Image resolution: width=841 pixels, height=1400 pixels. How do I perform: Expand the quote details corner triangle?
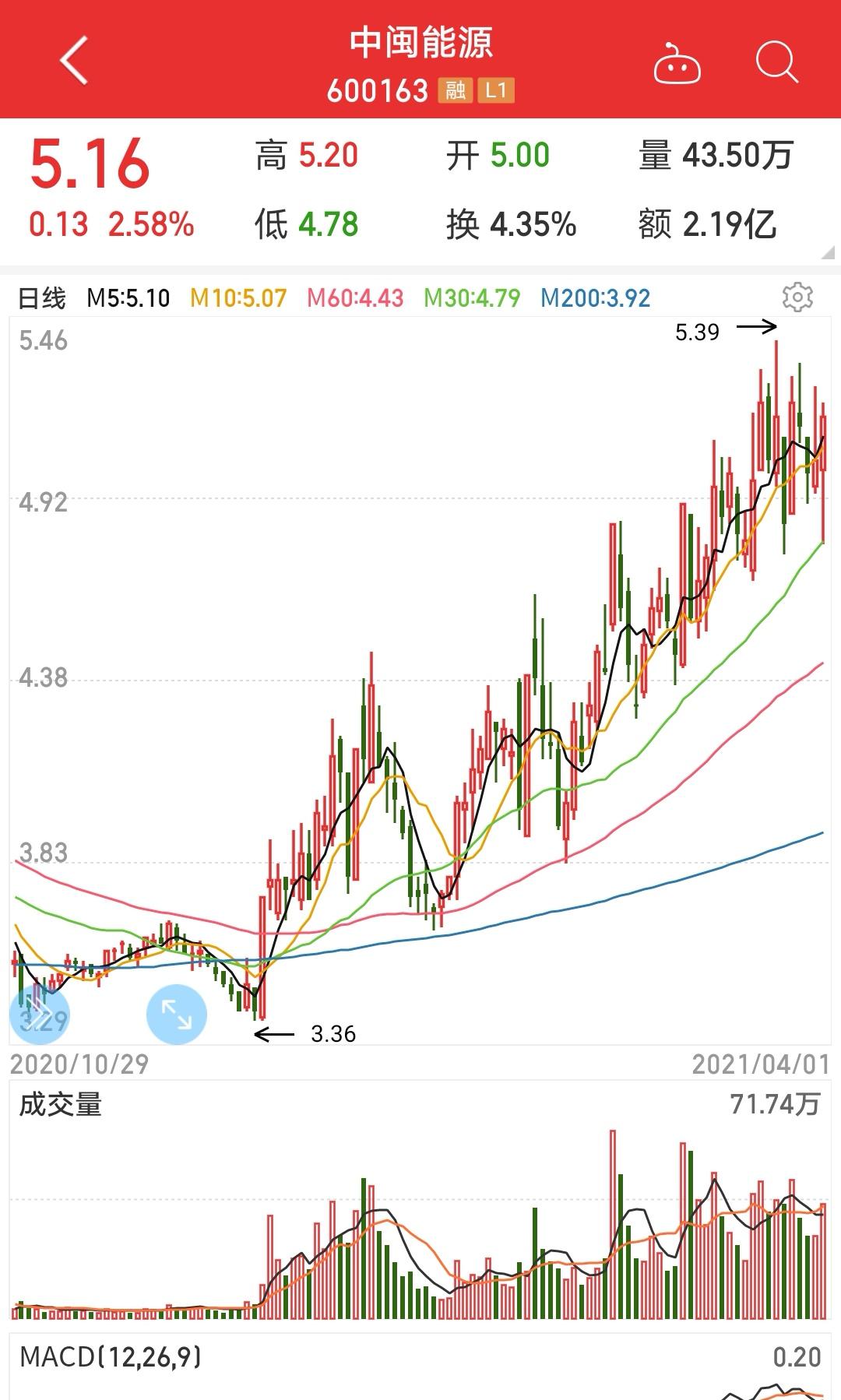point(828,252)
